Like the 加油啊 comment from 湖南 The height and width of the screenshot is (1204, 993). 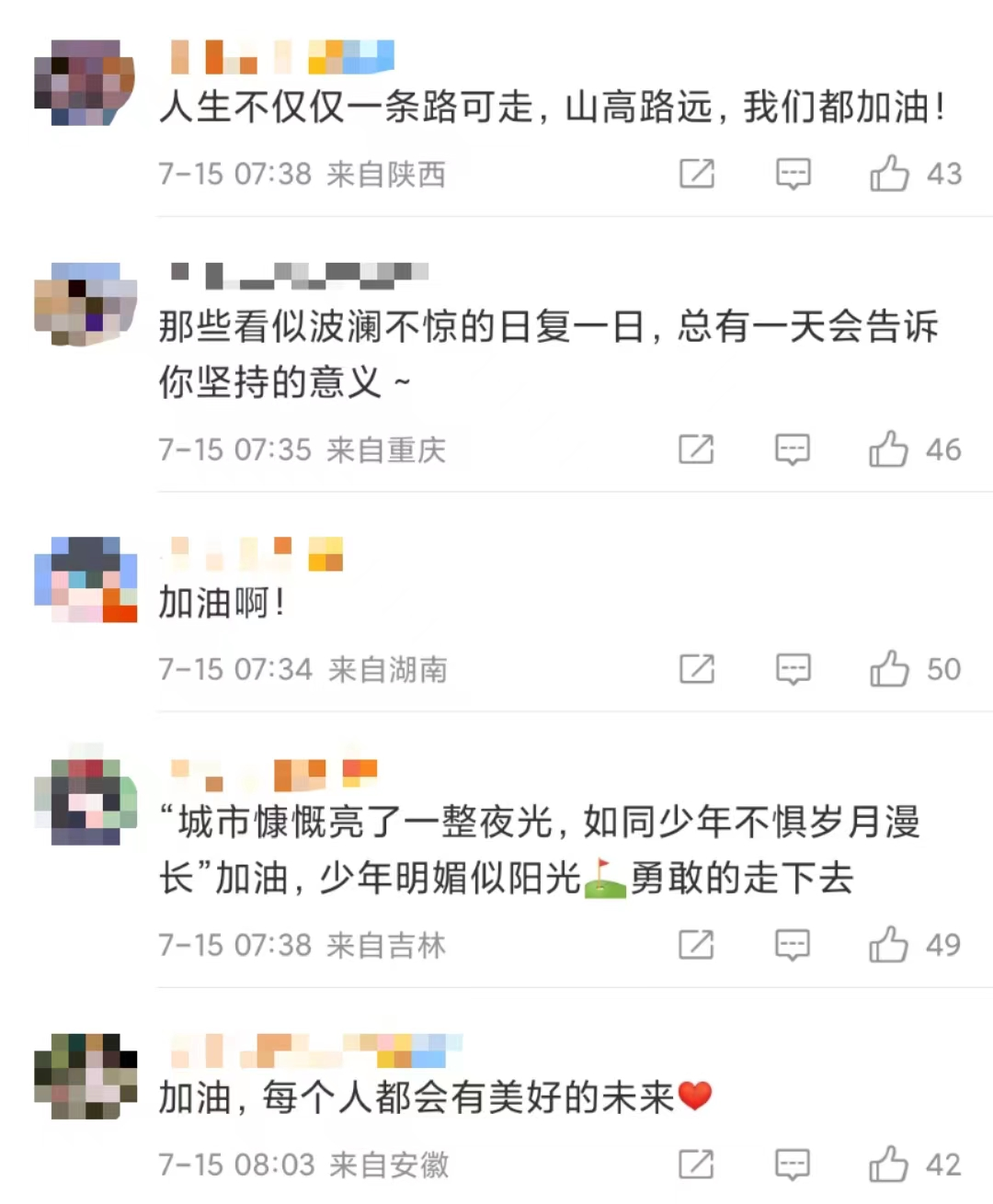coord(889,669)
